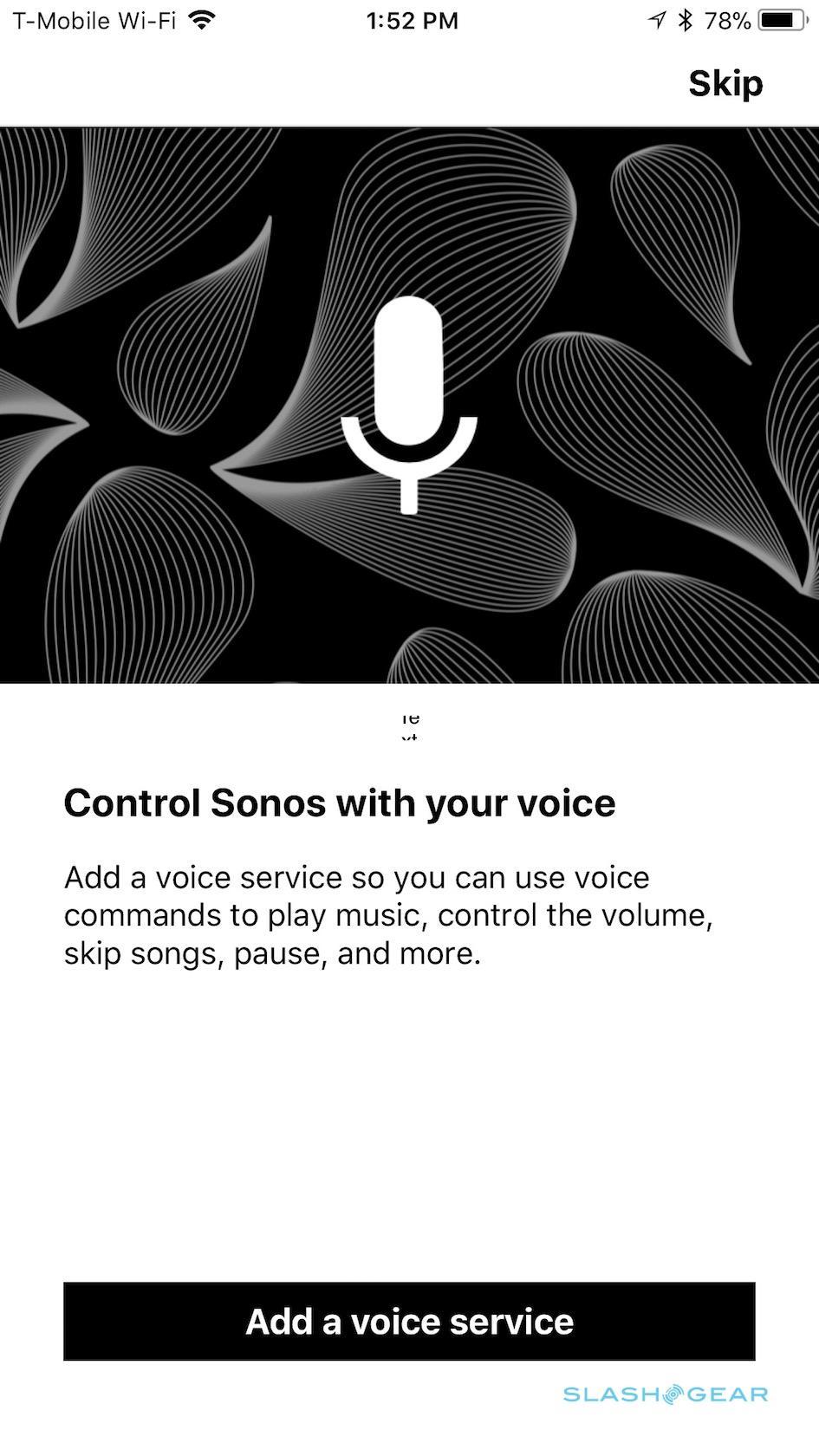Viewport: 819px width, 1456px height.
Task: Tap Skip to bypass voice setup
Action: (725, 84)
